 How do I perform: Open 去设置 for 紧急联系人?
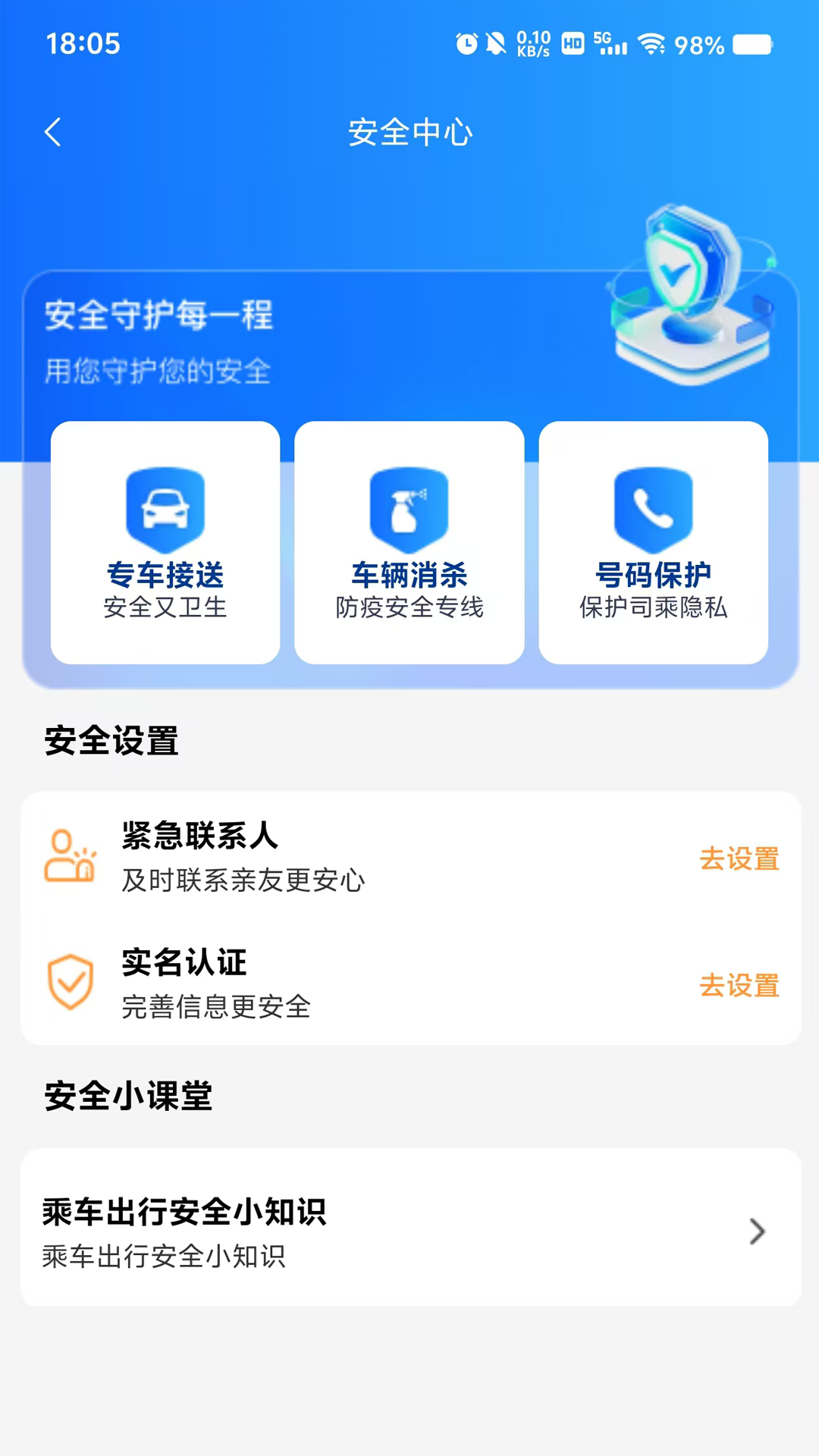740,859
